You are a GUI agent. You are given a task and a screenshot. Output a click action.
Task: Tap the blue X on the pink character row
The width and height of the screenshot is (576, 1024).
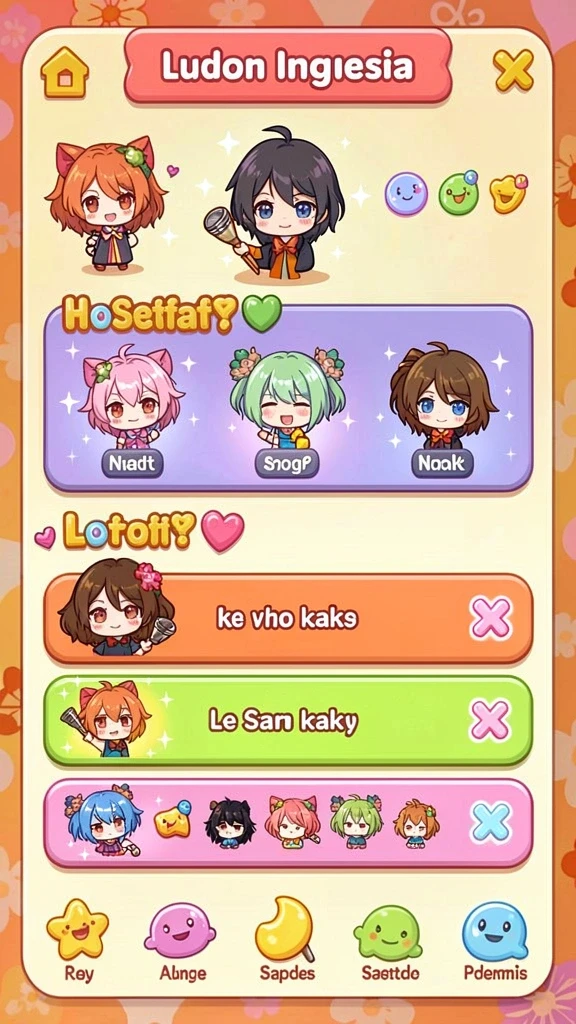491,822
